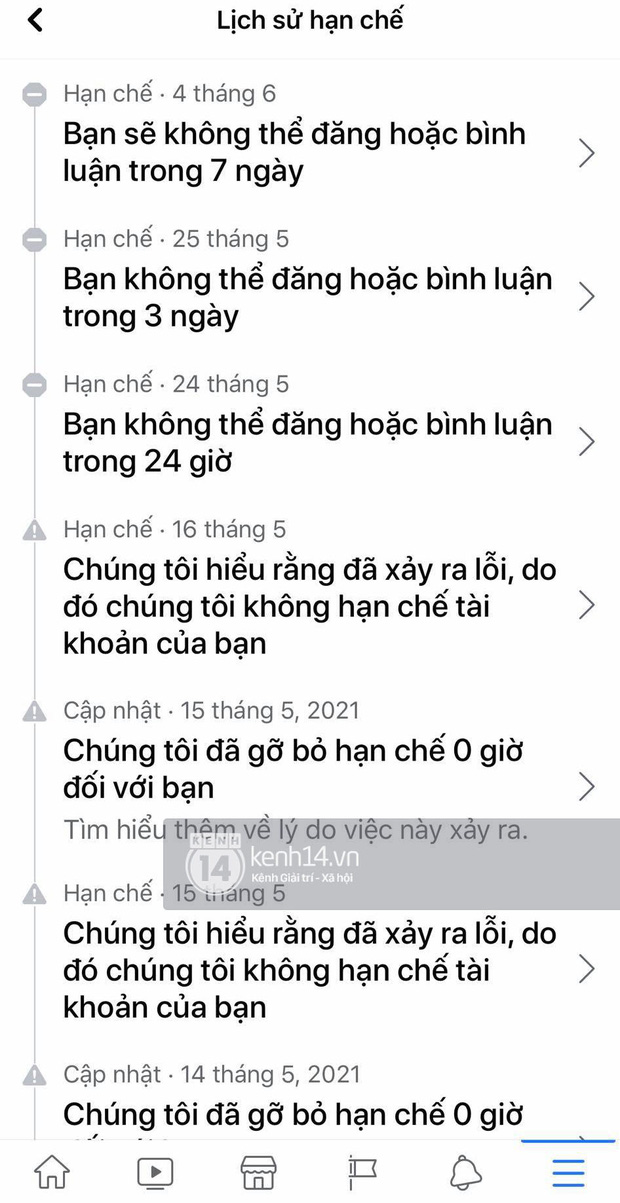Switch to the Pages flag tab
Image resolution: width=620 pixels, height=1203 pixels.
click(361, 1171)
